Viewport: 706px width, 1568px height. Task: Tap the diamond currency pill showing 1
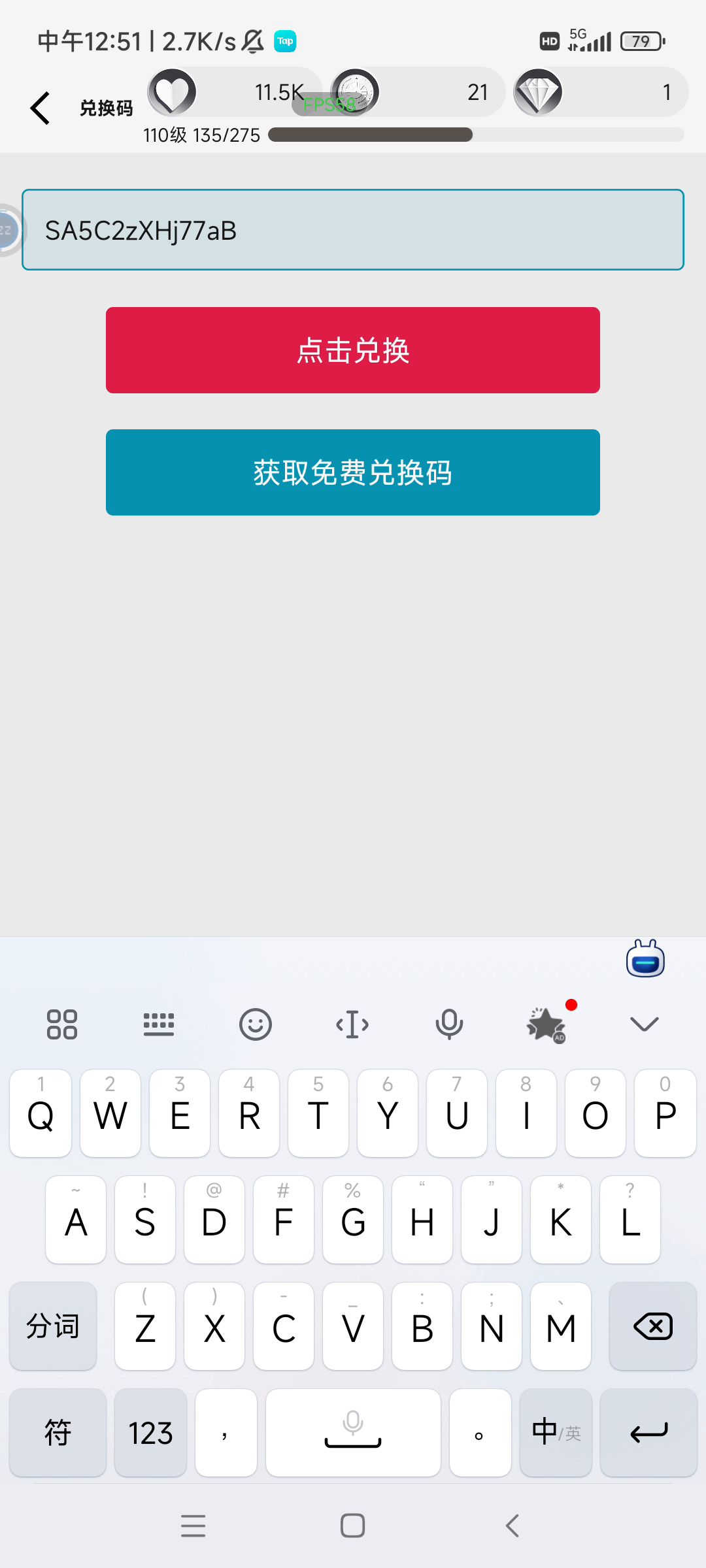600,92
